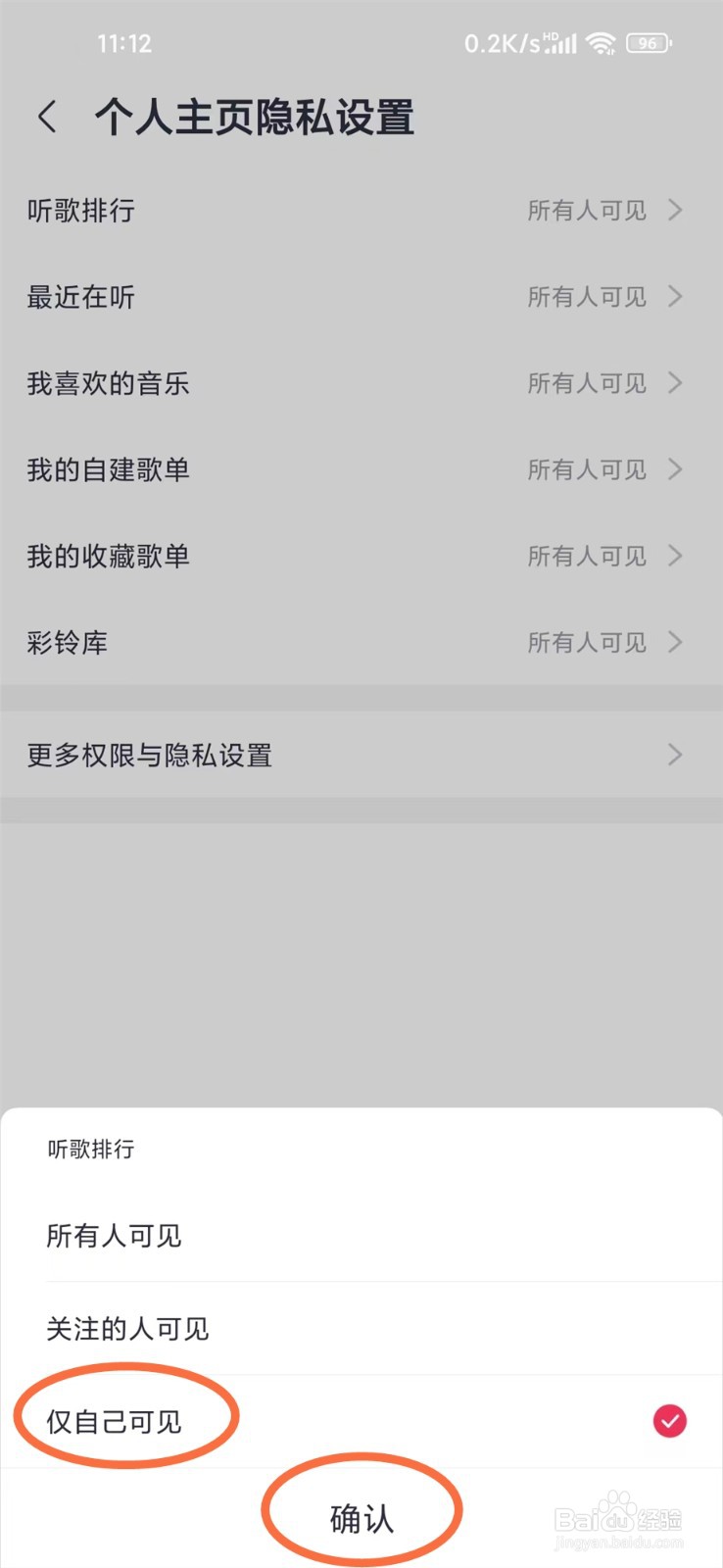
Task: Click the 我的收藏歌单 row
Action: tap(361, 556)
